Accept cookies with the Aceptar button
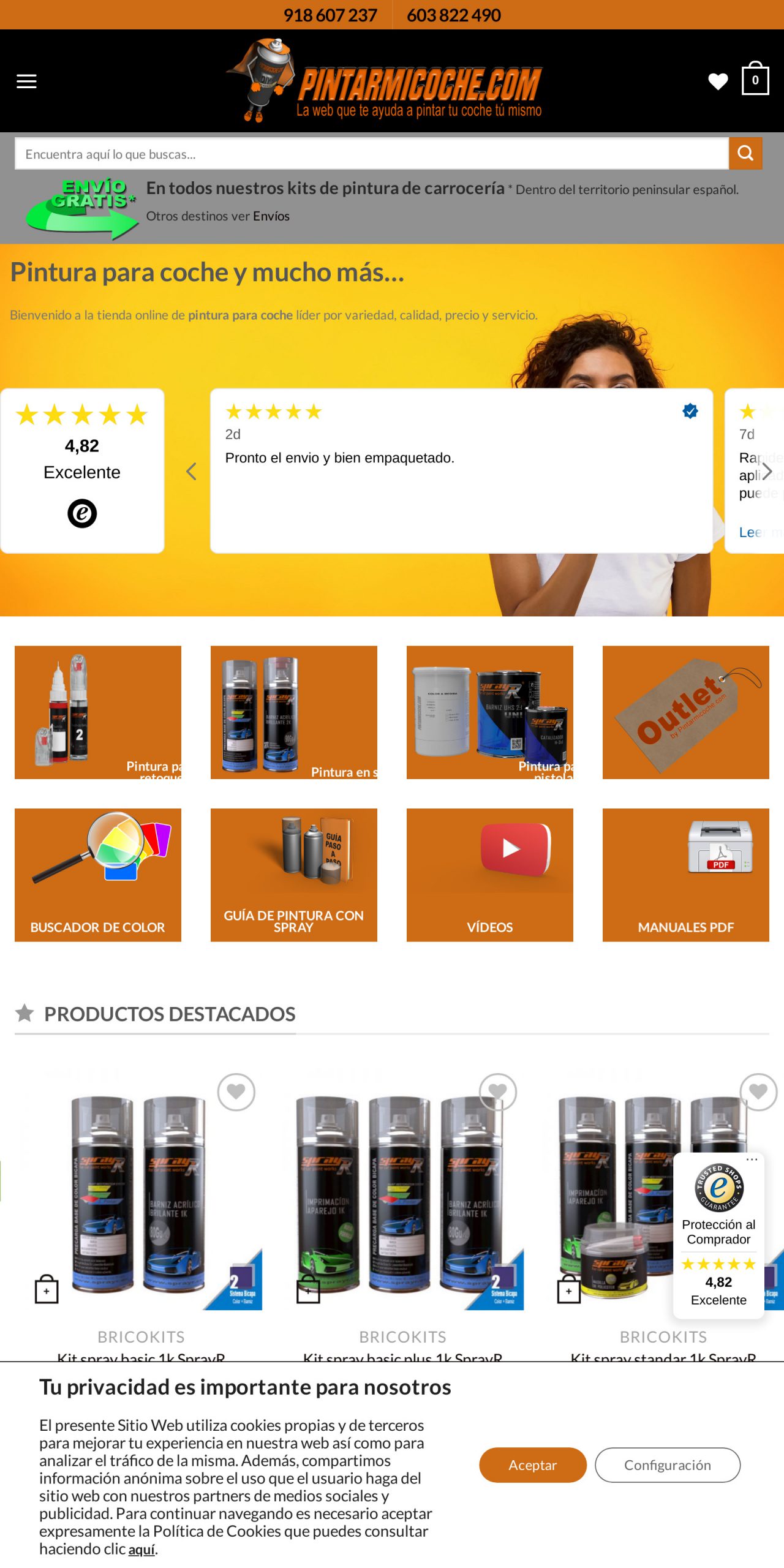The width and height of the screenshot is (784, 1568). click(x=532, y=1465)
